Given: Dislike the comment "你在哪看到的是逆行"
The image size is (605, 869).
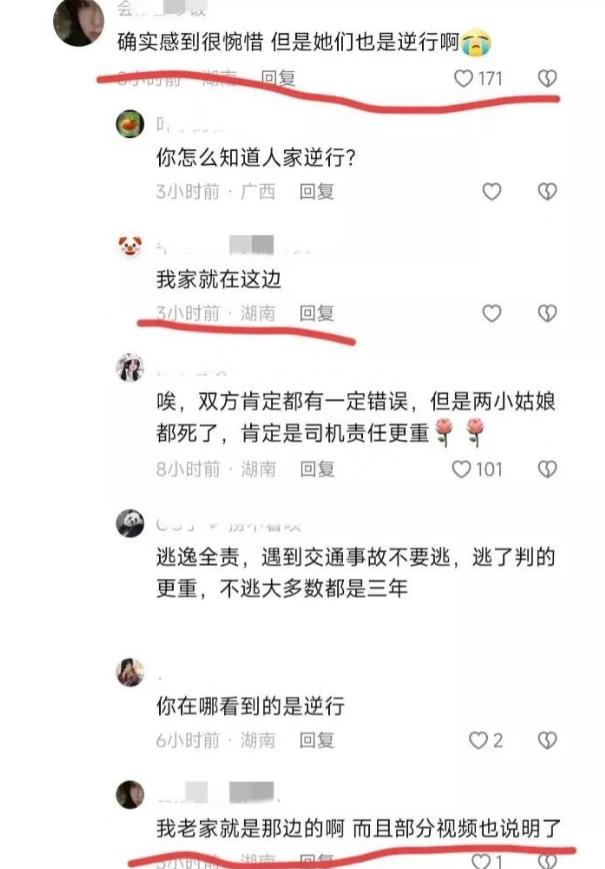Looking at the screenshot, I should pyautogui.click(x=547, y=741).
